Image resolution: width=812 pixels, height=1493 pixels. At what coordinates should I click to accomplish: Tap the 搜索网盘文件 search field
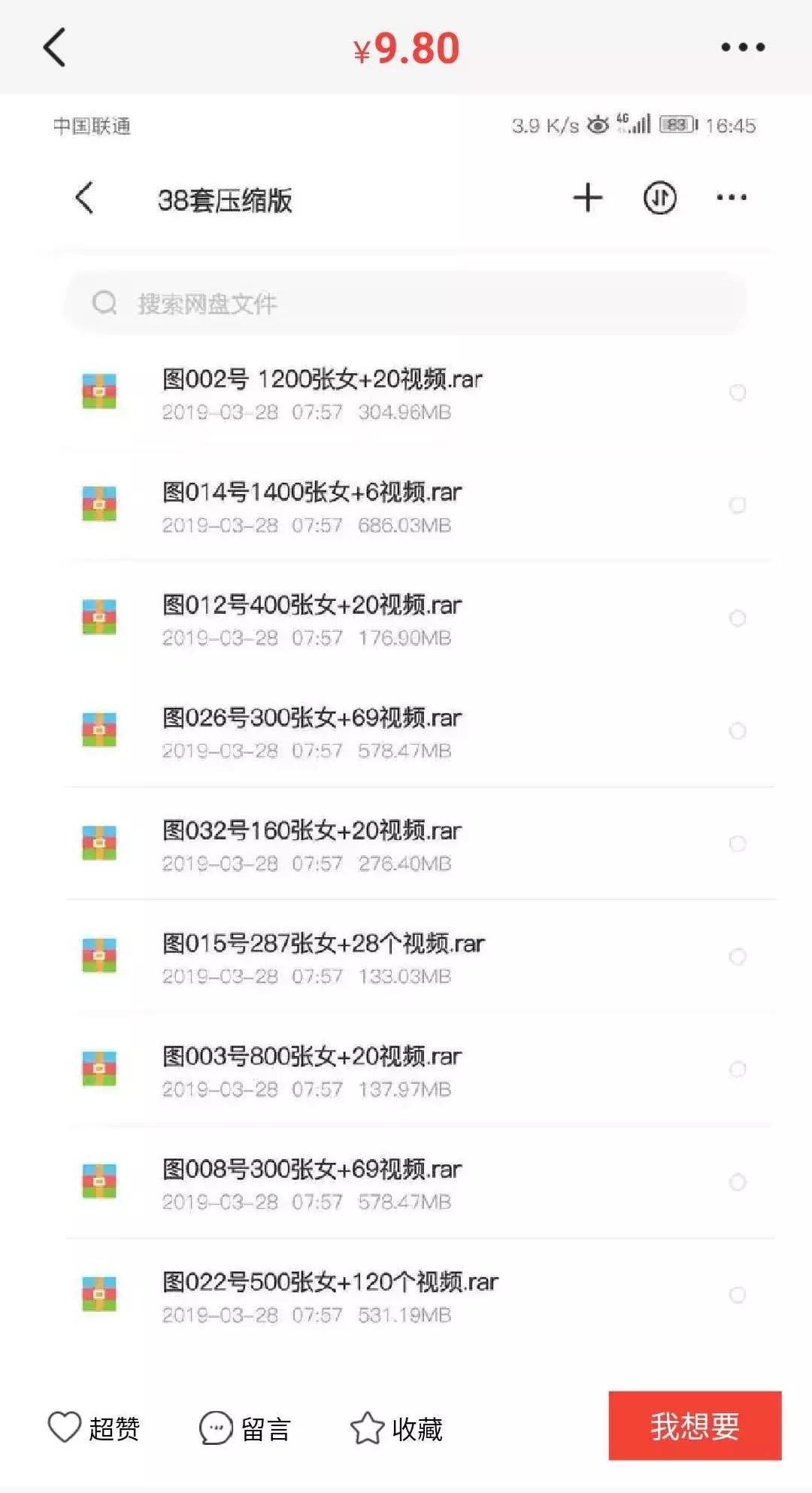pos(301,304)
